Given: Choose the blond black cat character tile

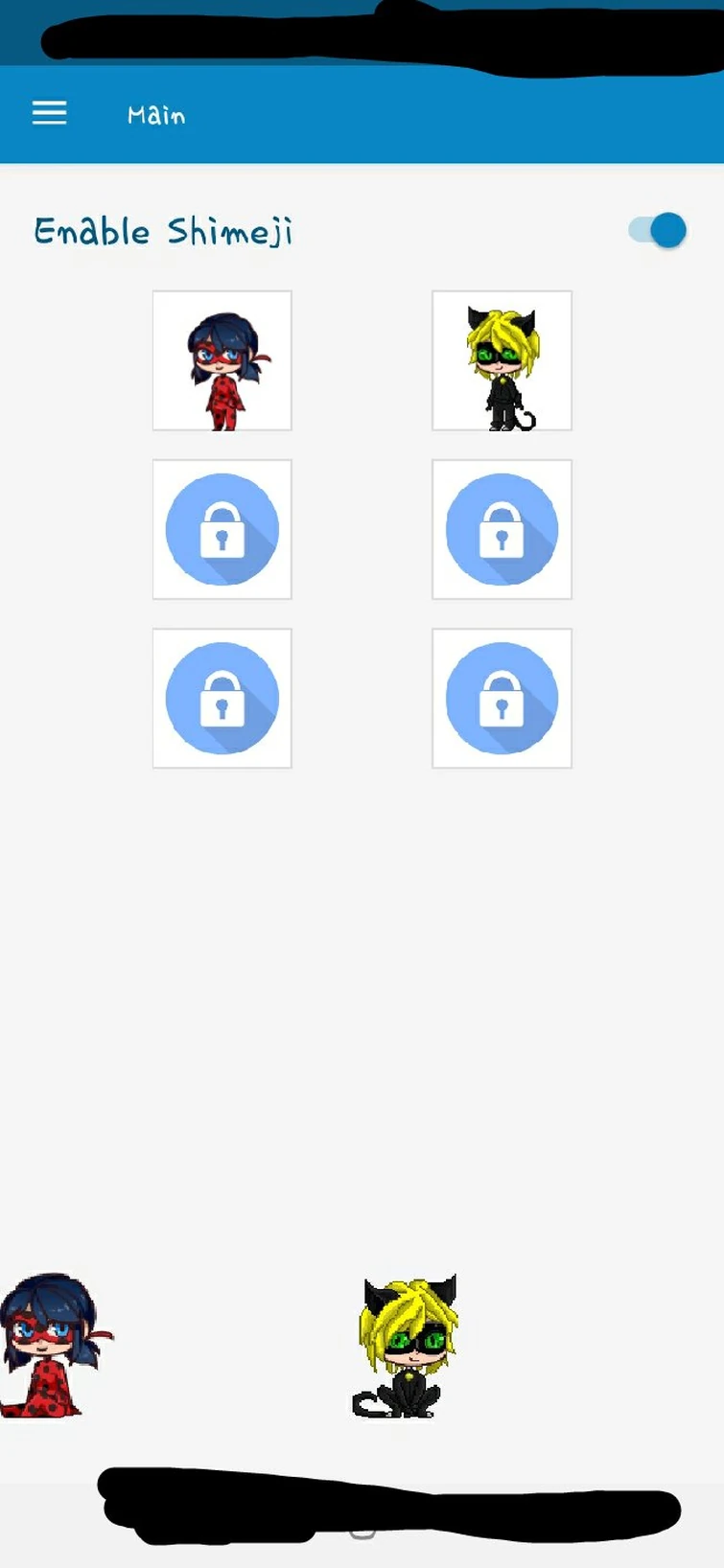Looking at the screenshot, I should pyautogui.click(x=502, y=361).
